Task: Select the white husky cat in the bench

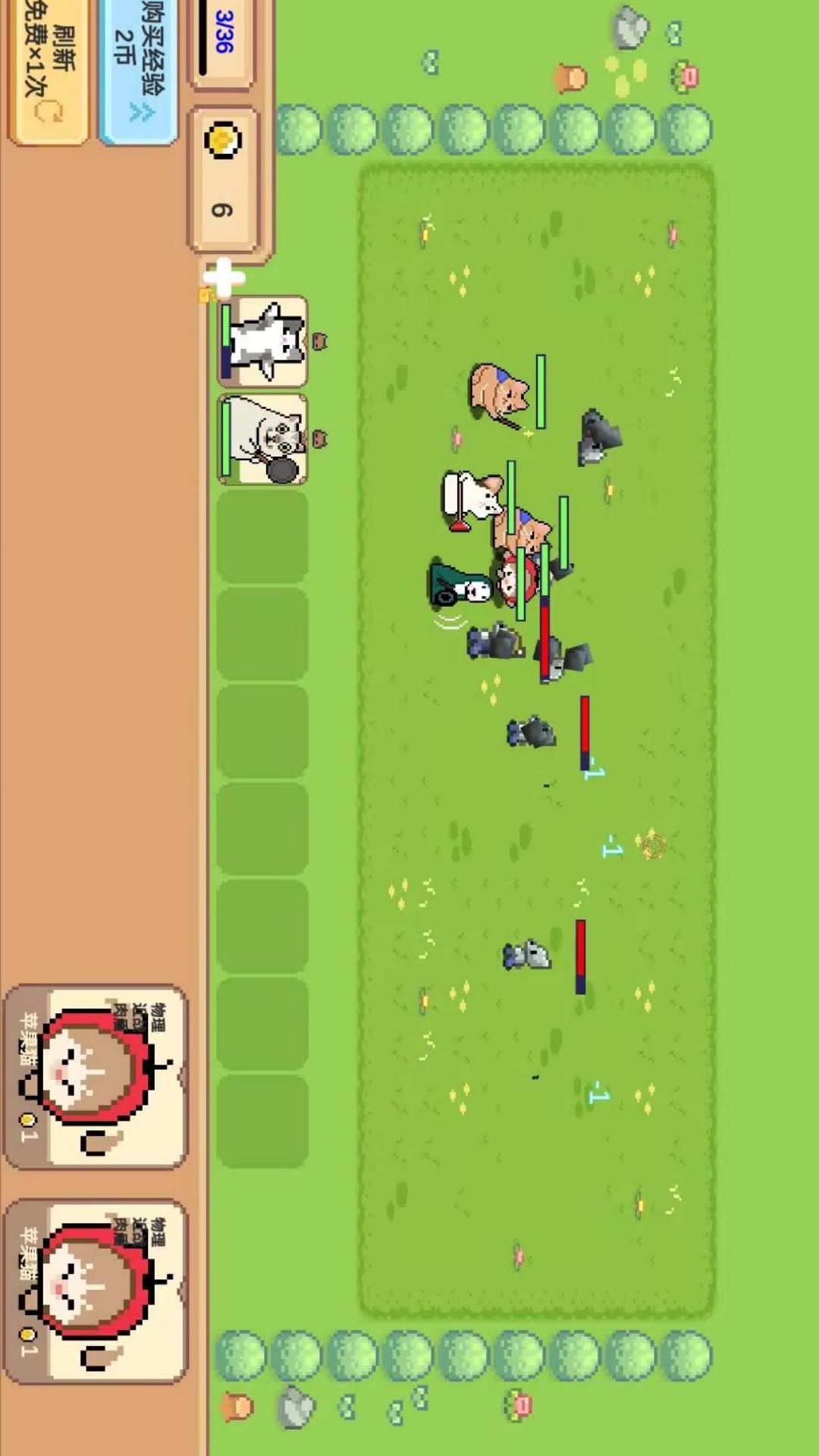Action: 263,342
